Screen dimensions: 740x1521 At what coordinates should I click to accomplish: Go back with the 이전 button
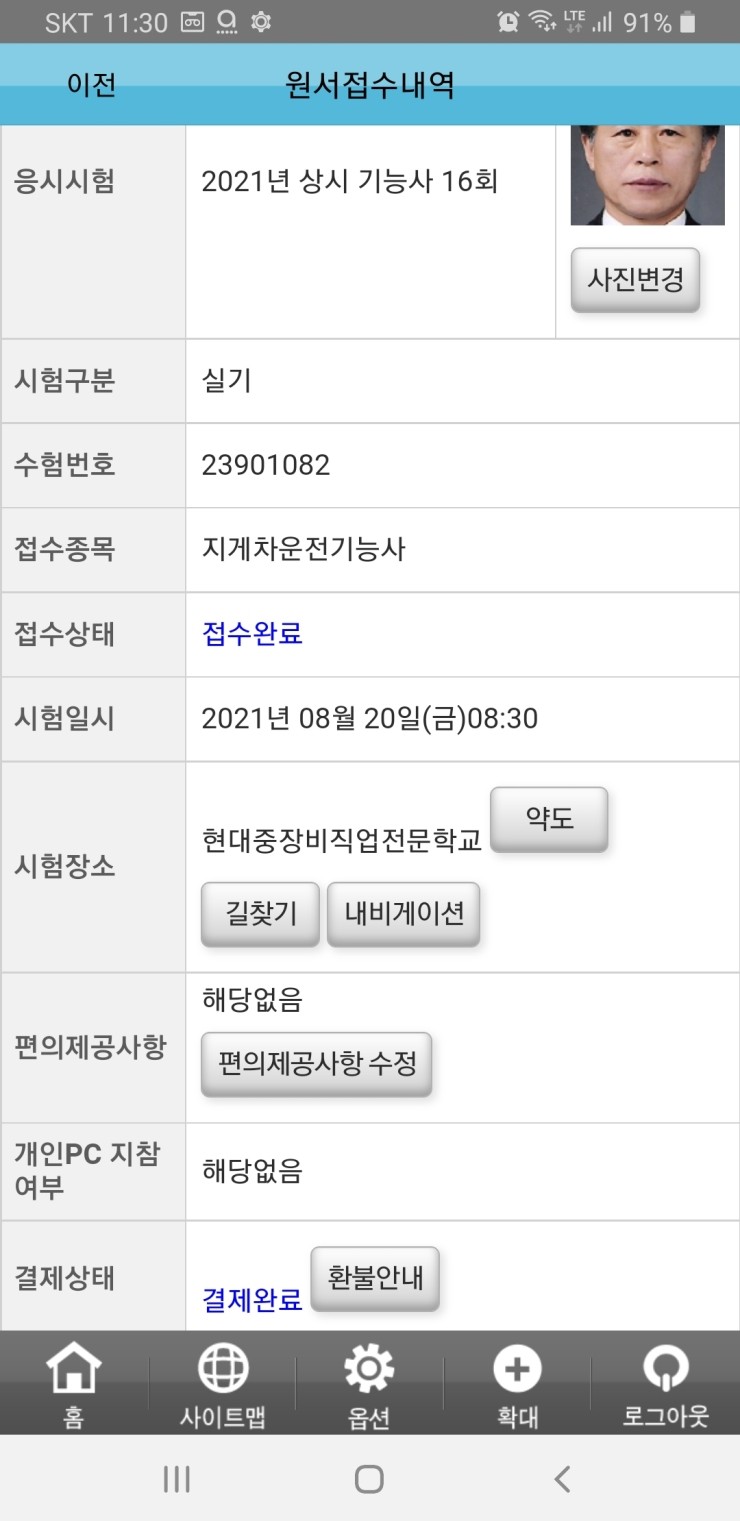92,85
